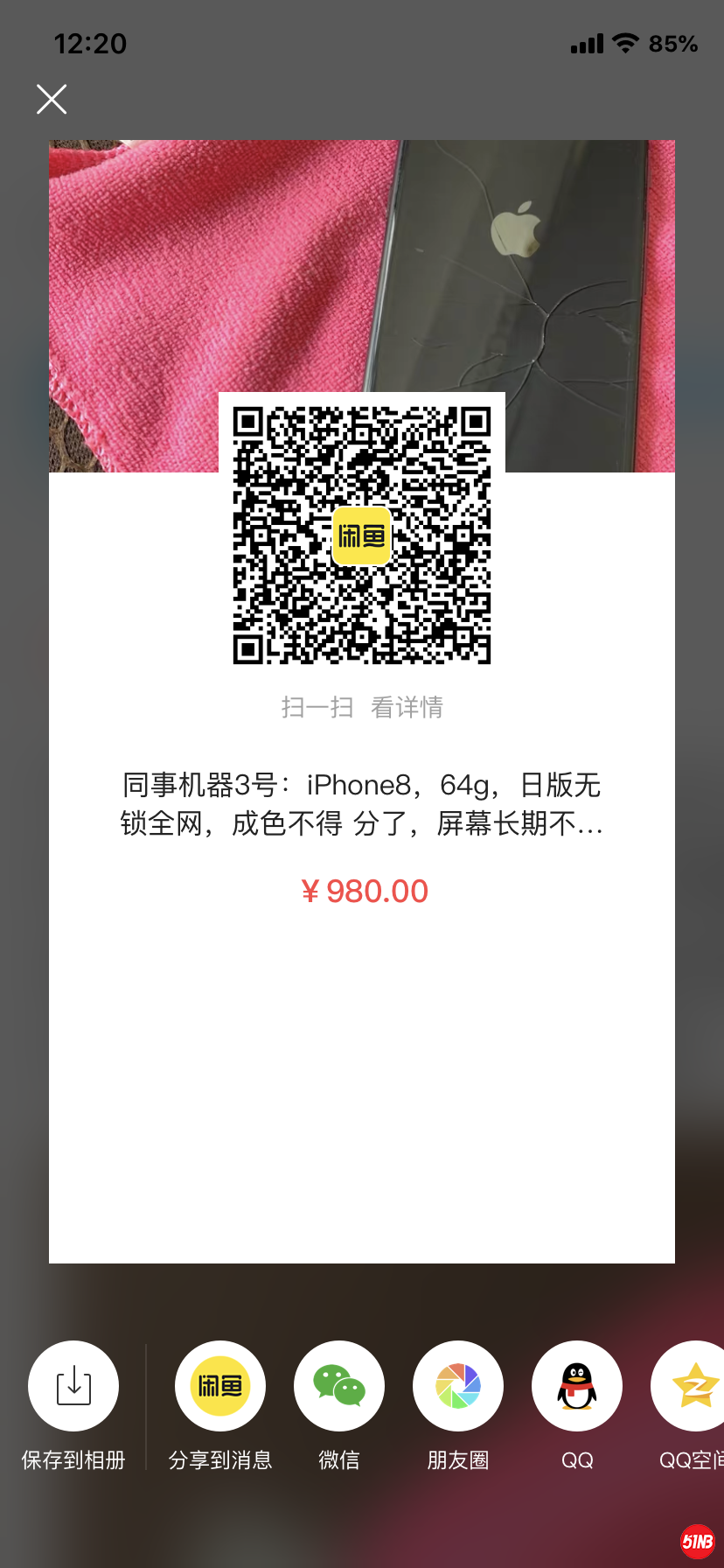Share the listing via WeChat
Image resolution: width=724 pixels, height=1568 pixels.
click(339, 1386)
